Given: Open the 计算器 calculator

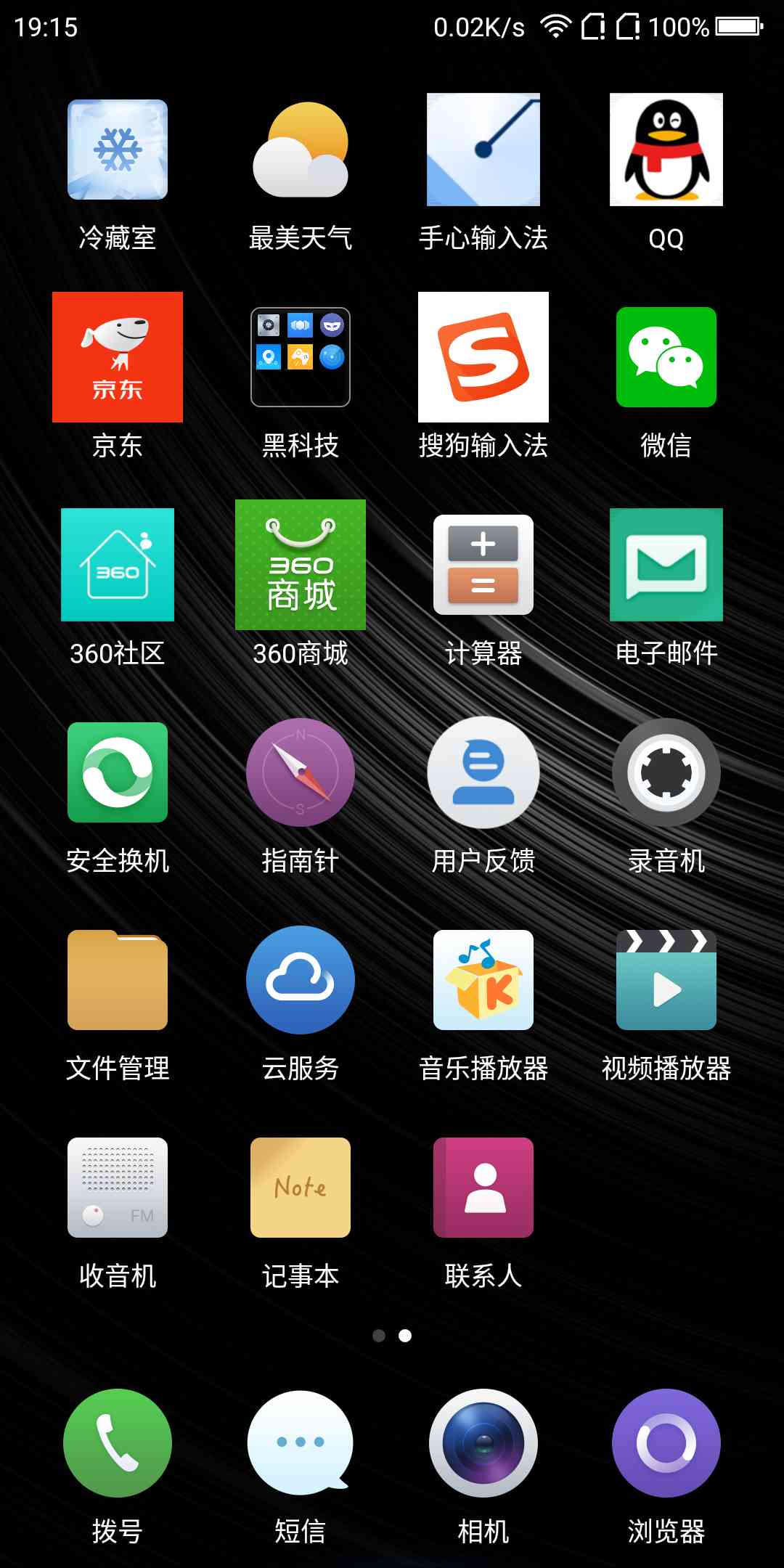Looking at the screenshot, I should coord(483,565).
